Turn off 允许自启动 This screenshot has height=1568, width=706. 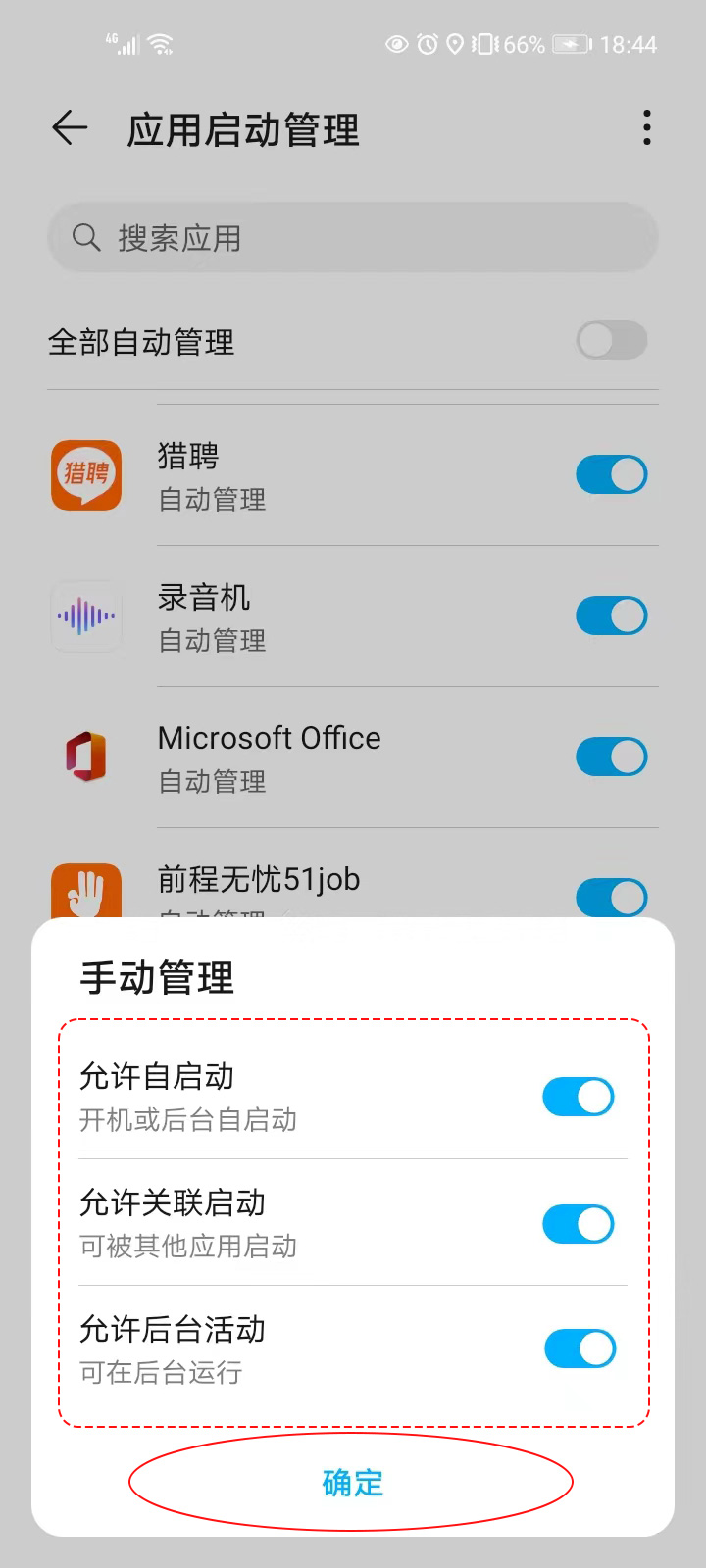[x=579, y=1097]
